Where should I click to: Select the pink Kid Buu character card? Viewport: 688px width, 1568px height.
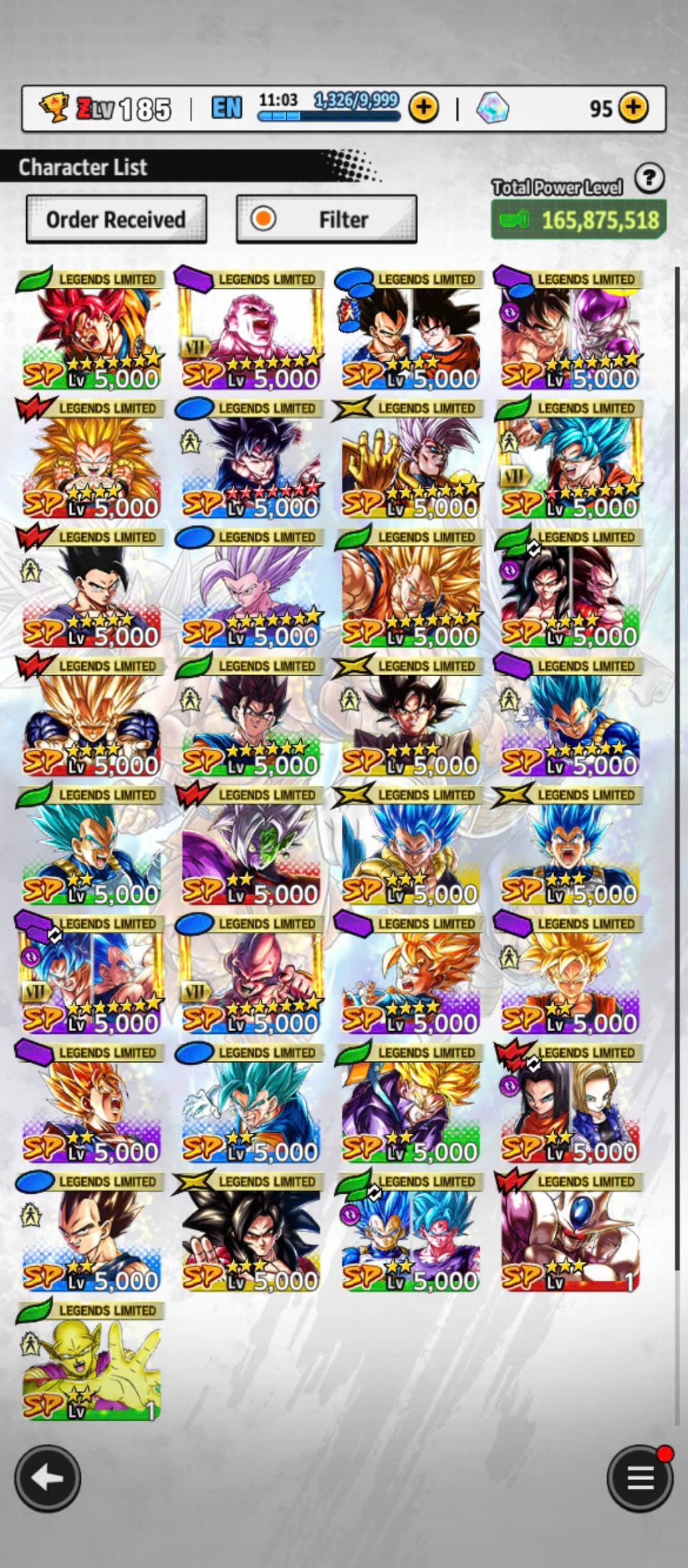pos(250,976)
